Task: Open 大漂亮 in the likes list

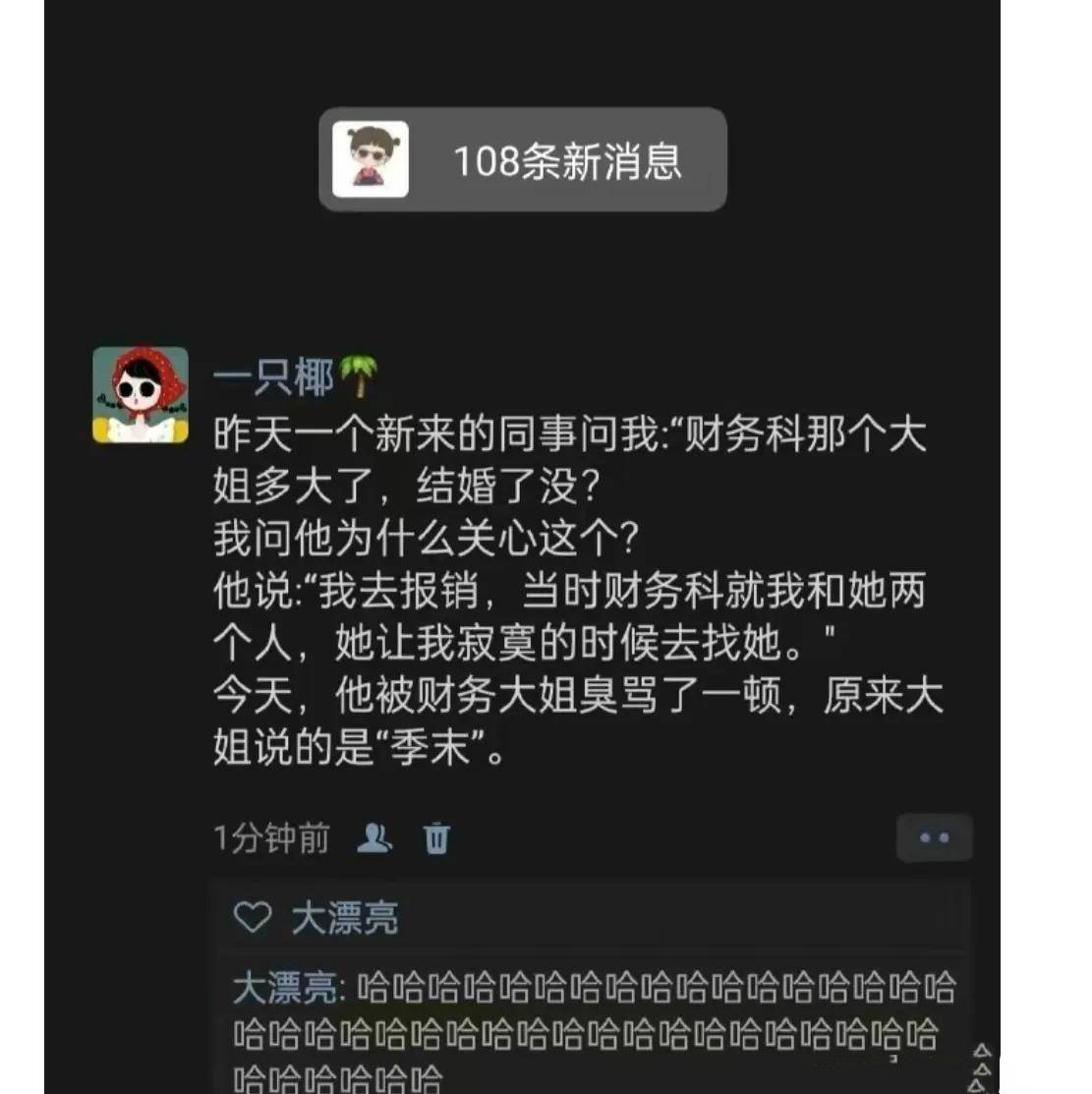Action: coord(344,918)
